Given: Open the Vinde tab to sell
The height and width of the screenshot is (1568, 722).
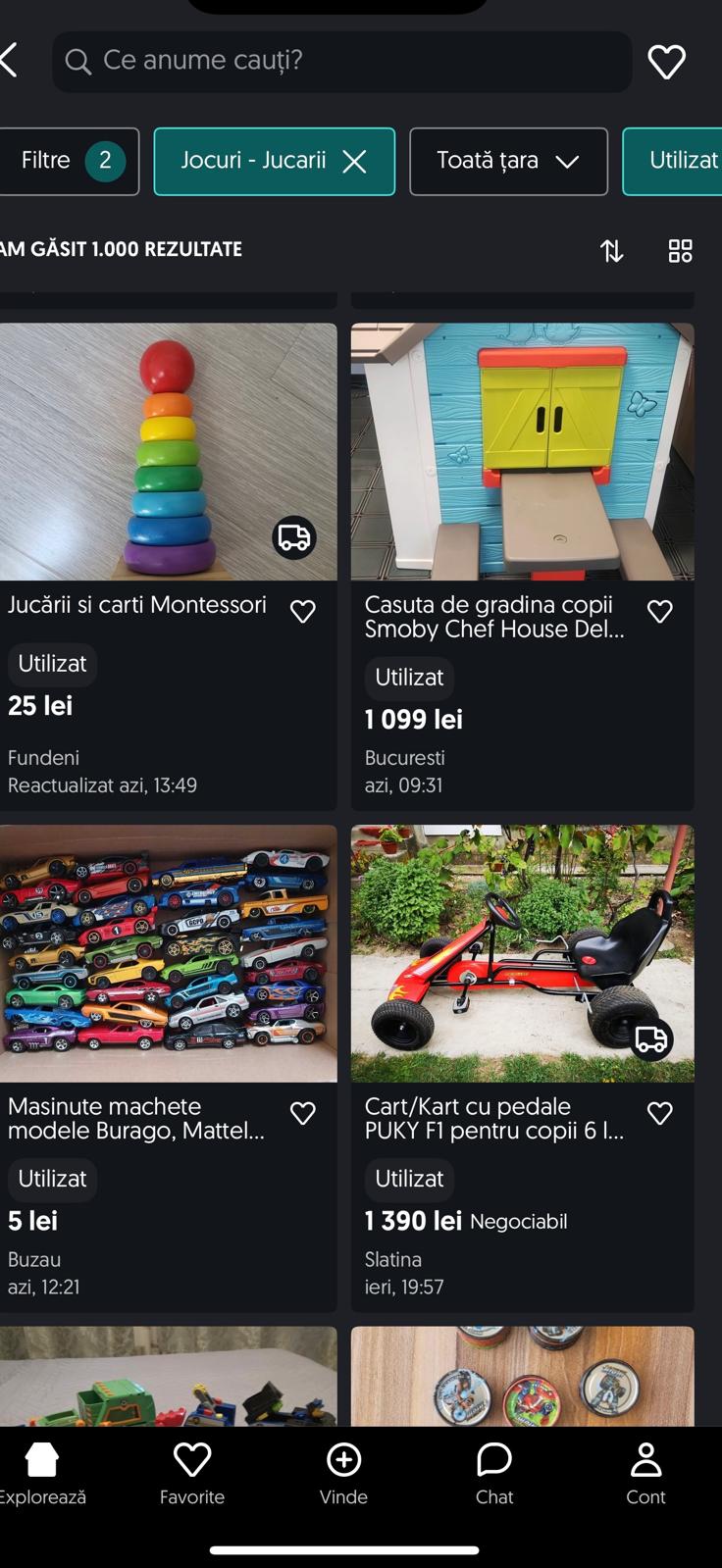Looking at the screenshot, I should tap(343, 1473).
